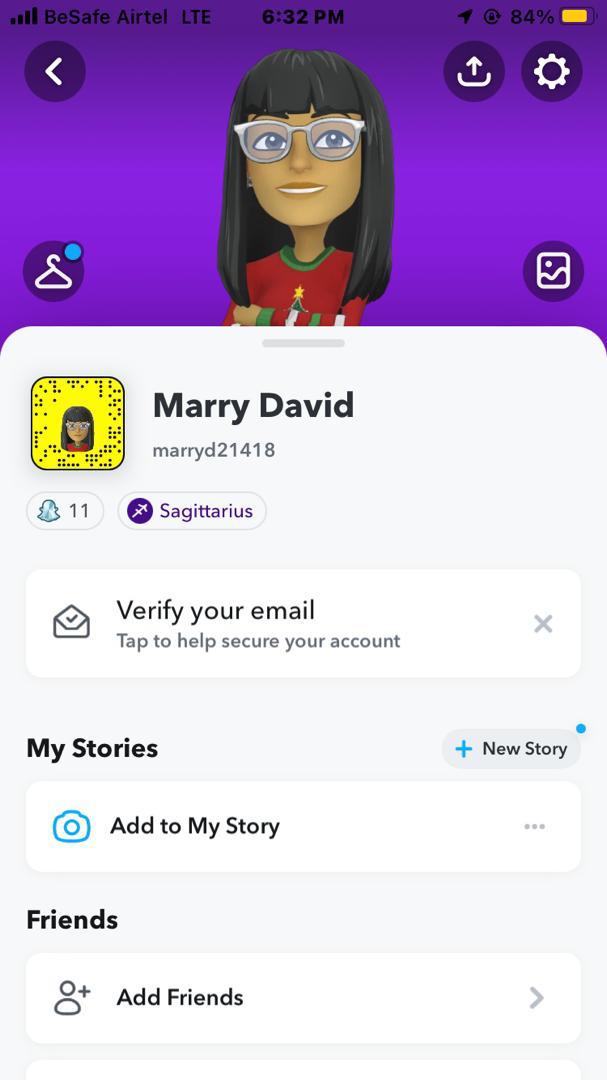Screen dimensions: 607x1080
Task: Share profile via the upload icon
Action: tap(473, 72)
